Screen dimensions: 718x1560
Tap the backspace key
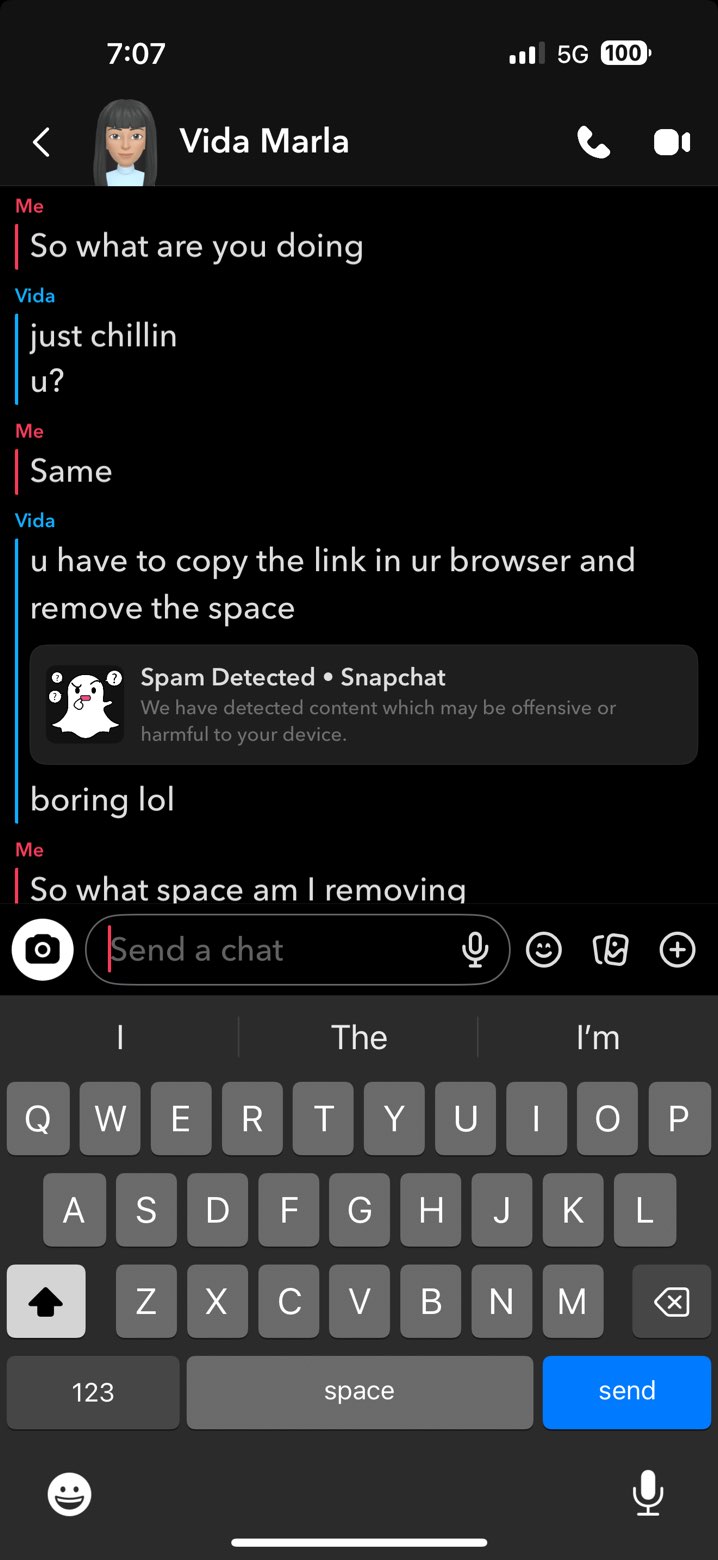[x=671, y=1301]
